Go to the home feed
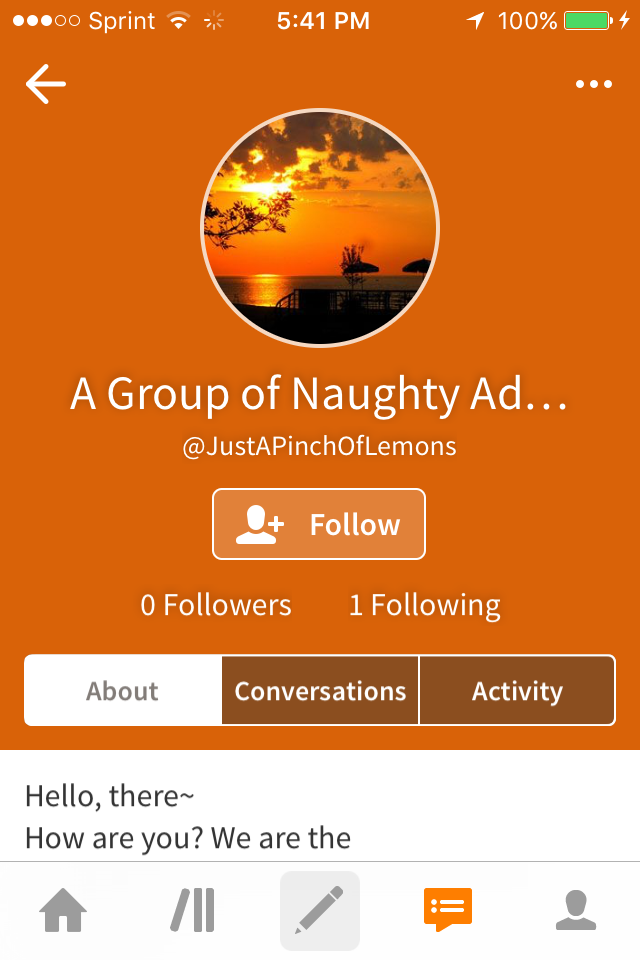640x960 pixels. 62,911
